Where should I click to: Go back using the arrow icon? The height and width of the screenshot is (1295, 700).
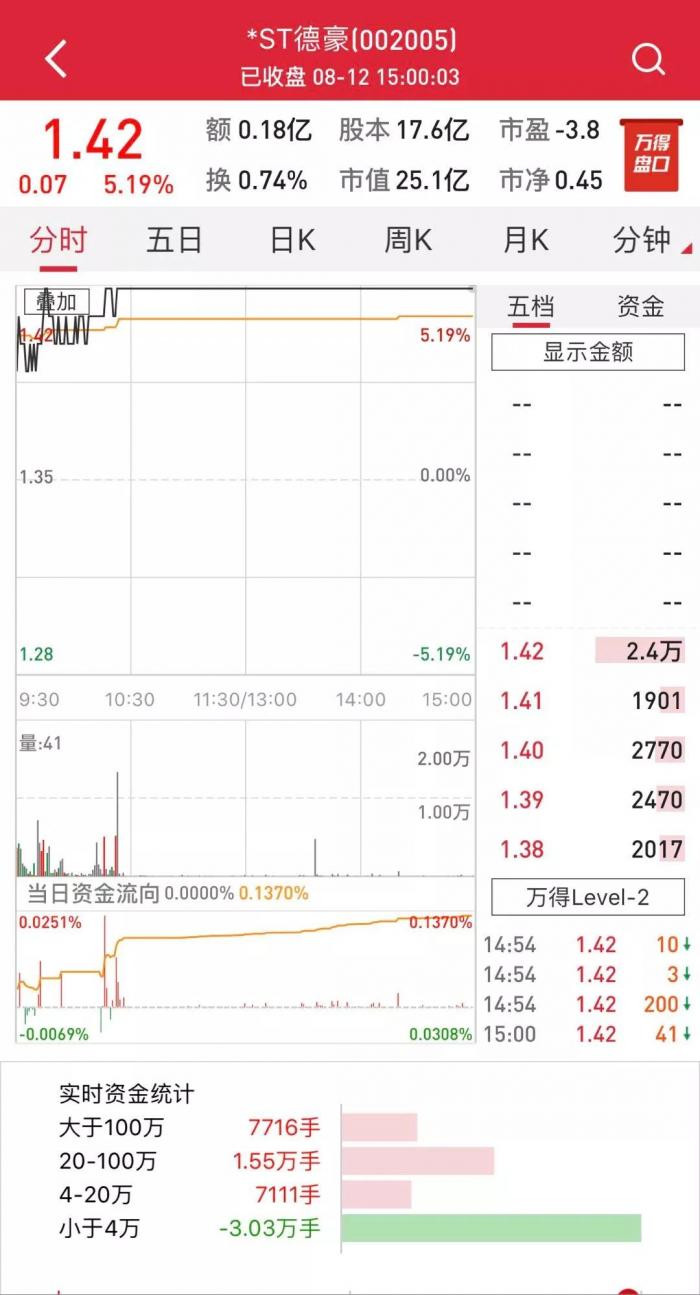(56, 59)
